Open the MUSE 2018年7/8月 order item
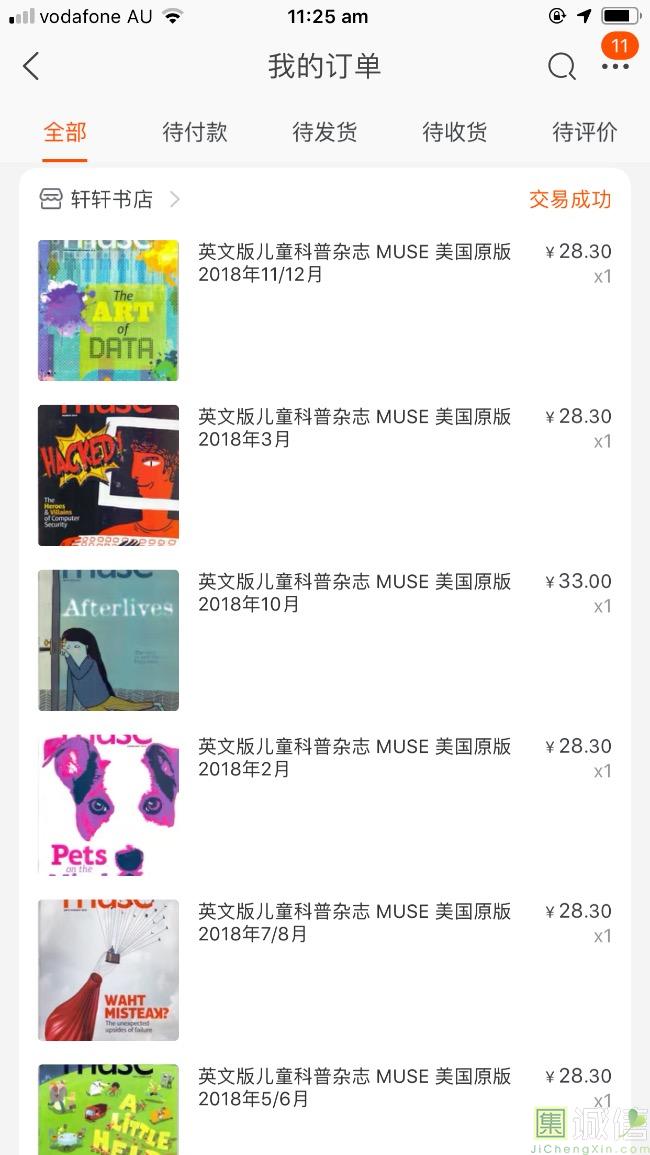Viewport: 650px width, 1155px height. tap(354, 923)
